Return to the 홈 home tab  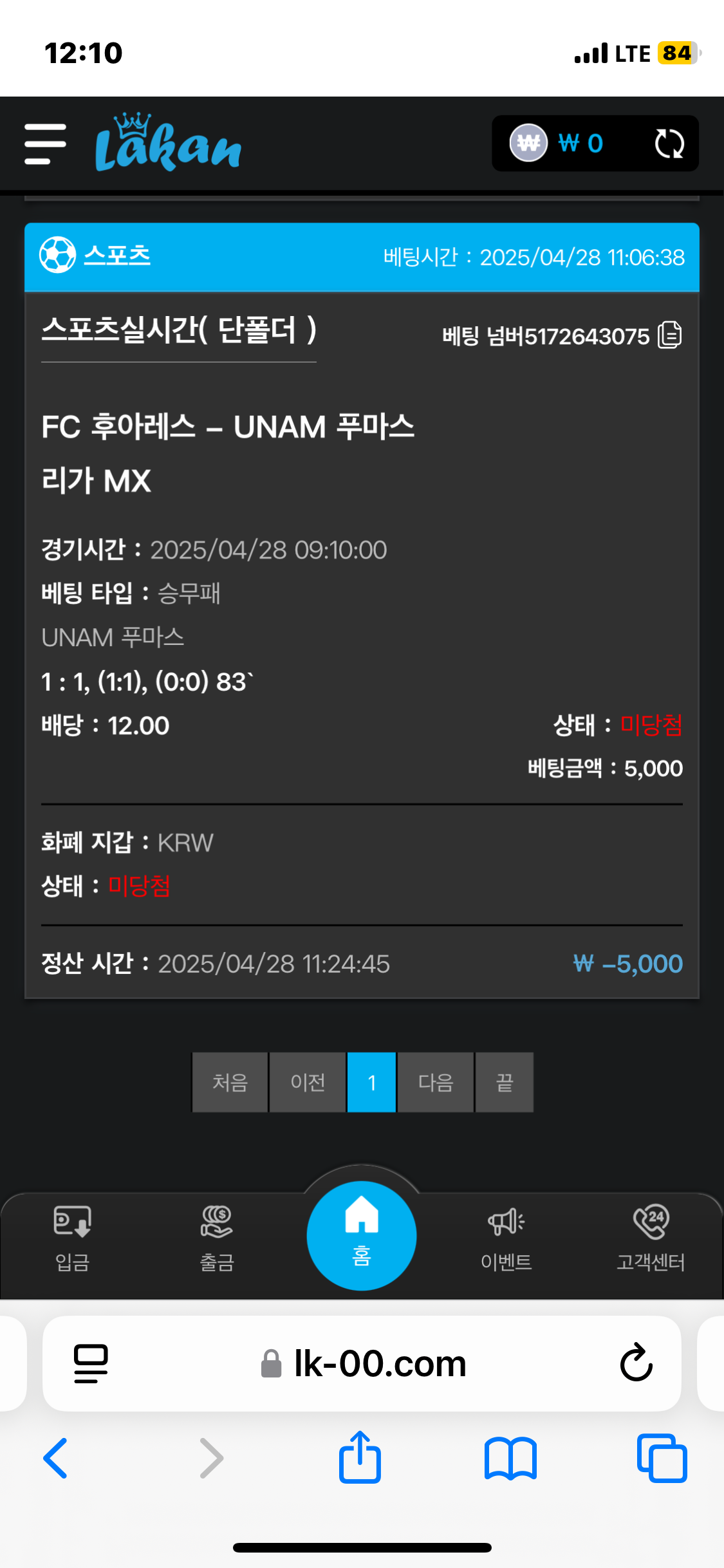[362, 1236]
